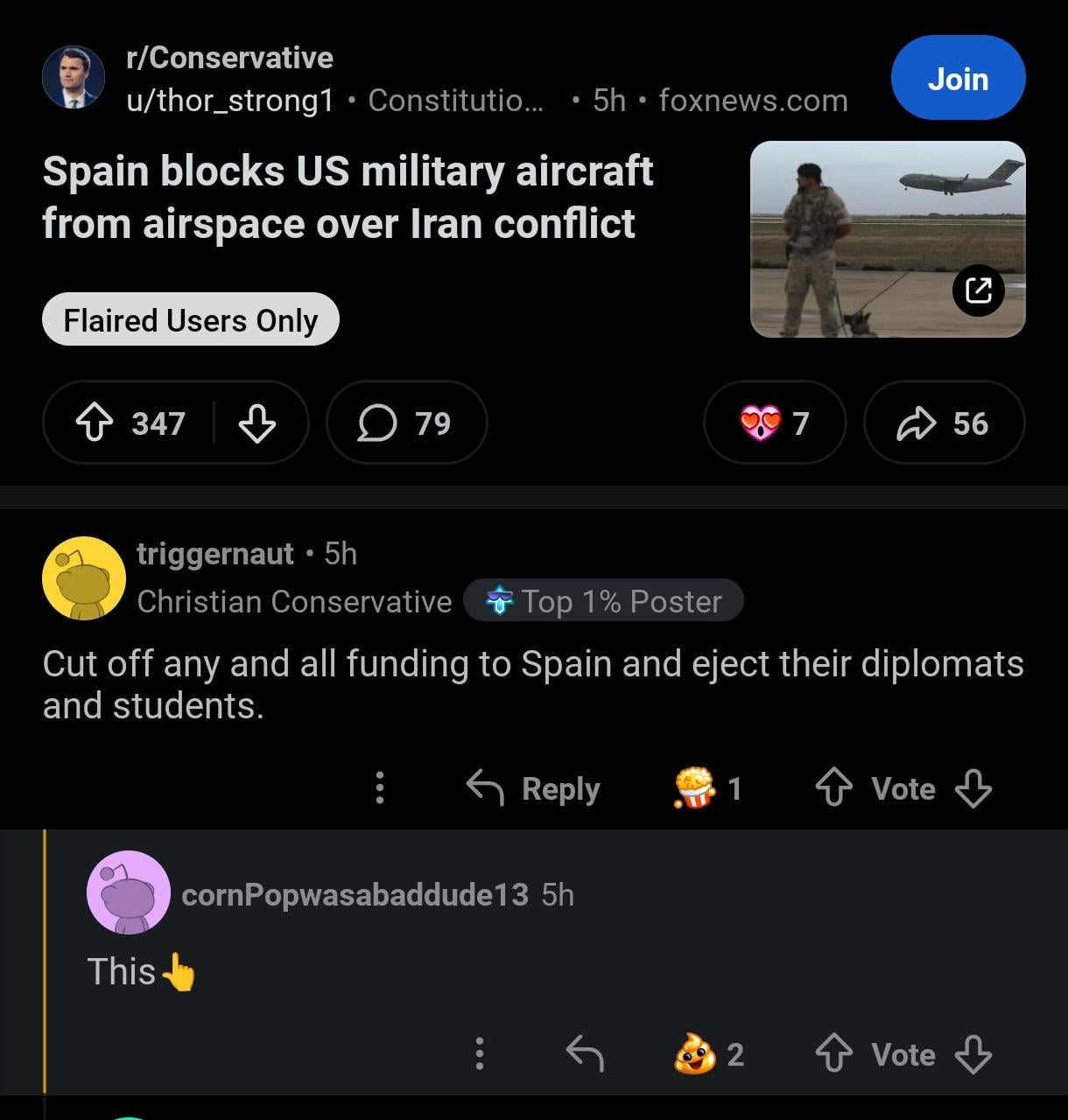Reply to cornPopwasabaddude13's comment
The image size is (1068, 1120).
coord(585,1053)
